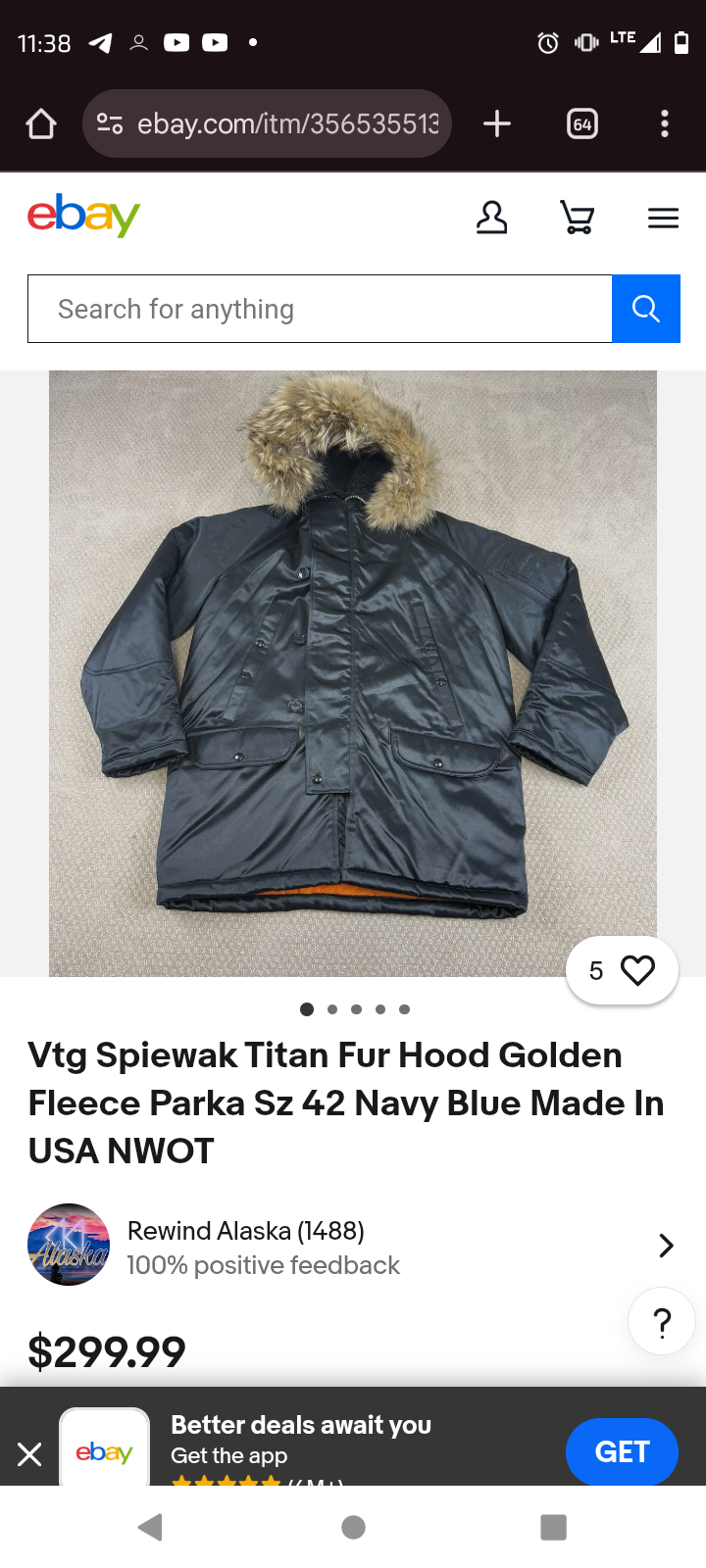Tap GET to install the eBay app
The width and height of the screenshot is (706, 1568).
[x=622, y=1451]
